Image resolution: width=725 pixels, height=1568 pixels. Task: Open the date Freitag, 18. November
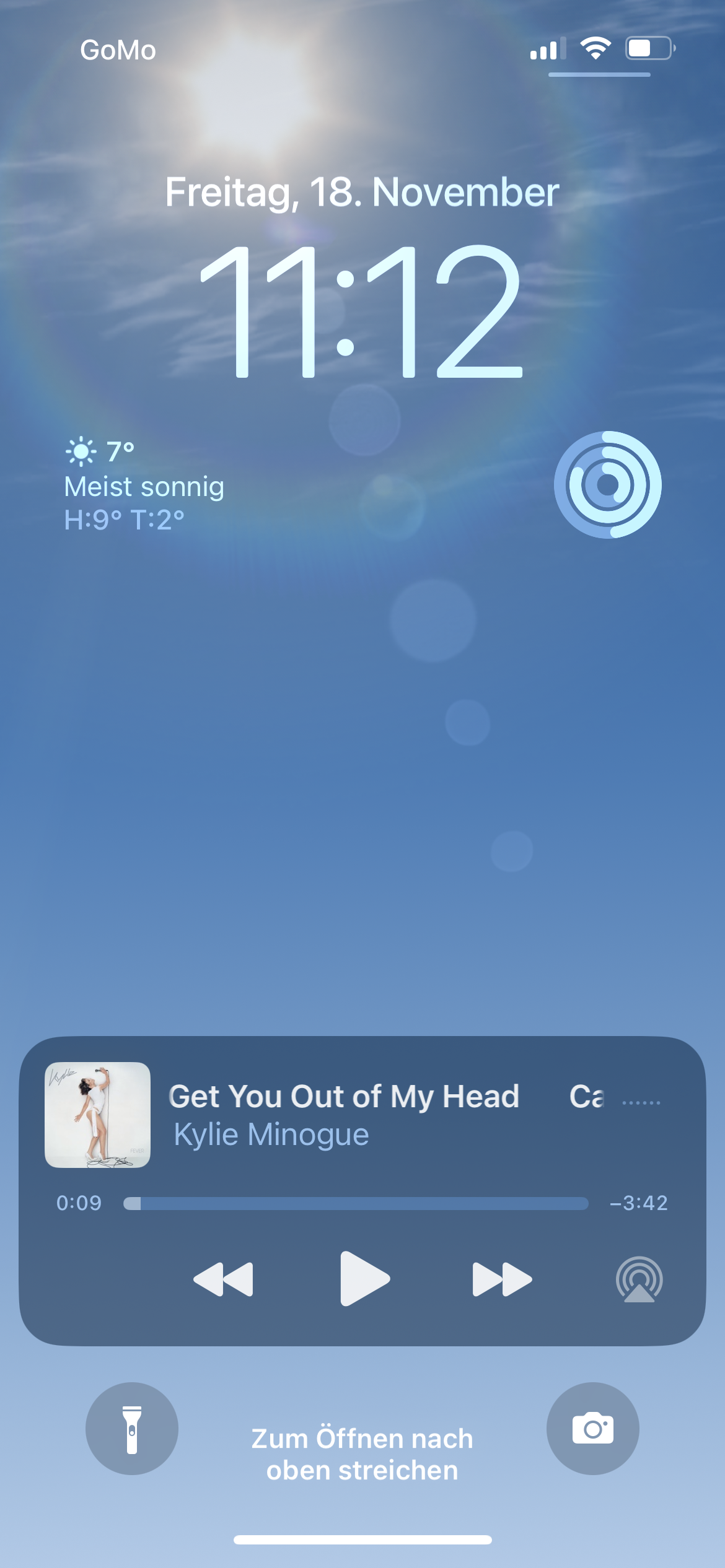tap(362, 192)
